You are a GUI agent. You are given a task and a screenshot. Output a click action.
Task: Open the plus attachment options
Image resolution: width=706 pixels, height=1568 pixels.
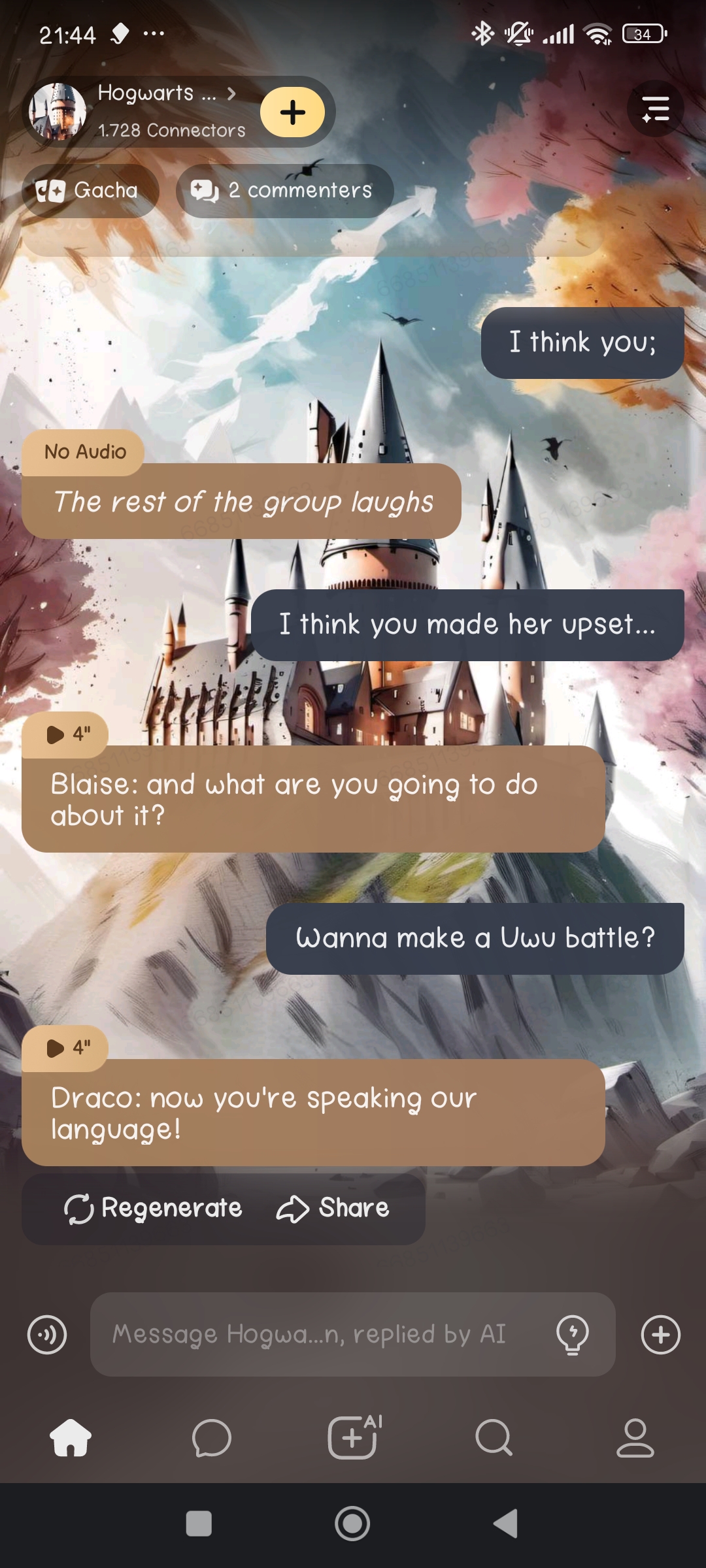(660, 1334)
